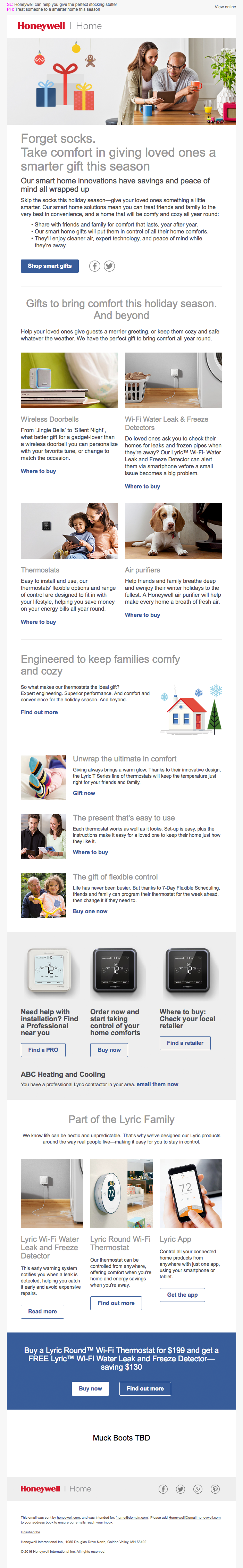
Task: Tap Buy now in the blue promo banner
Action: (90, 1388)
